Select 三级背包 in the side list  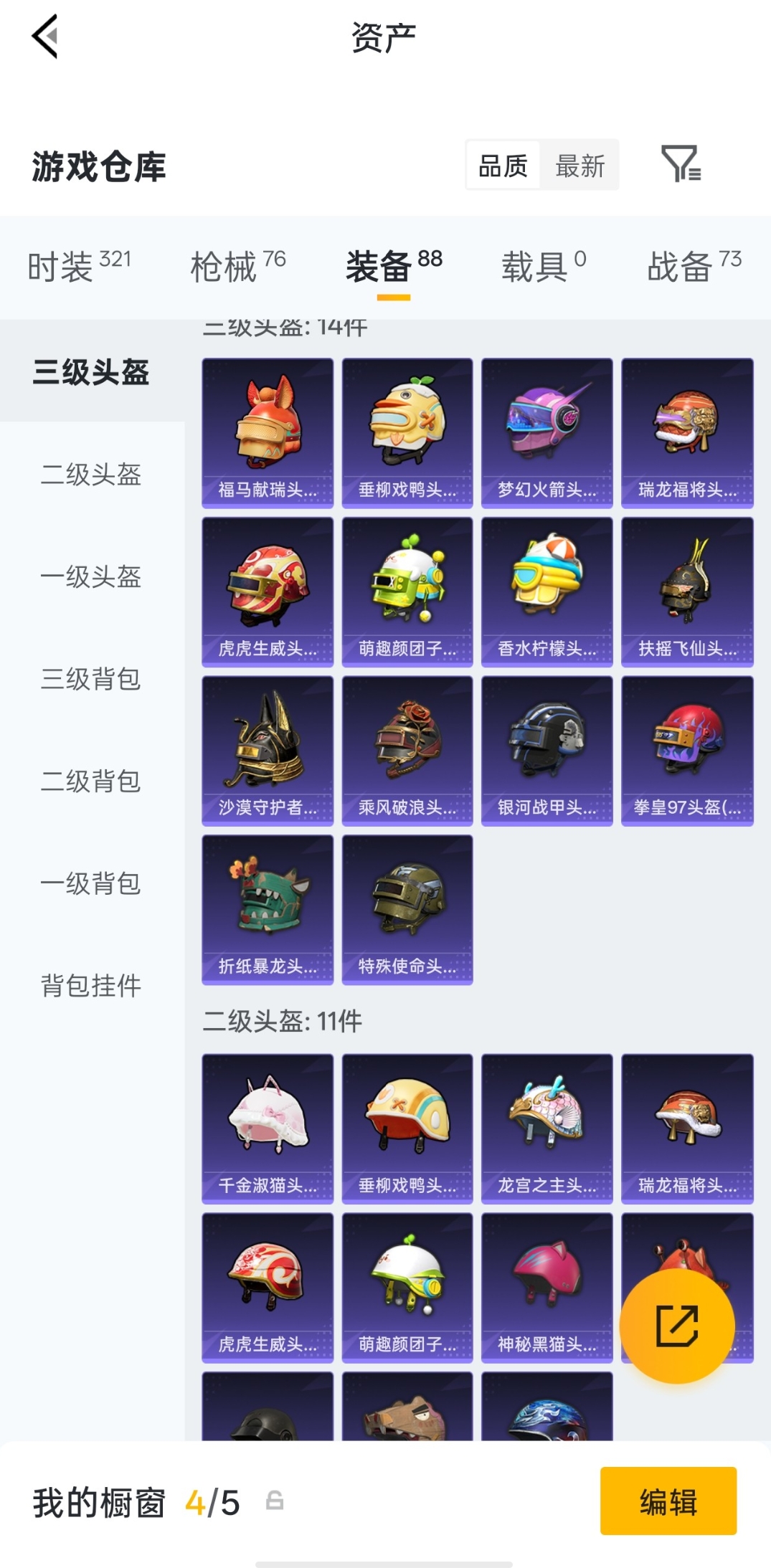point(91,678)
